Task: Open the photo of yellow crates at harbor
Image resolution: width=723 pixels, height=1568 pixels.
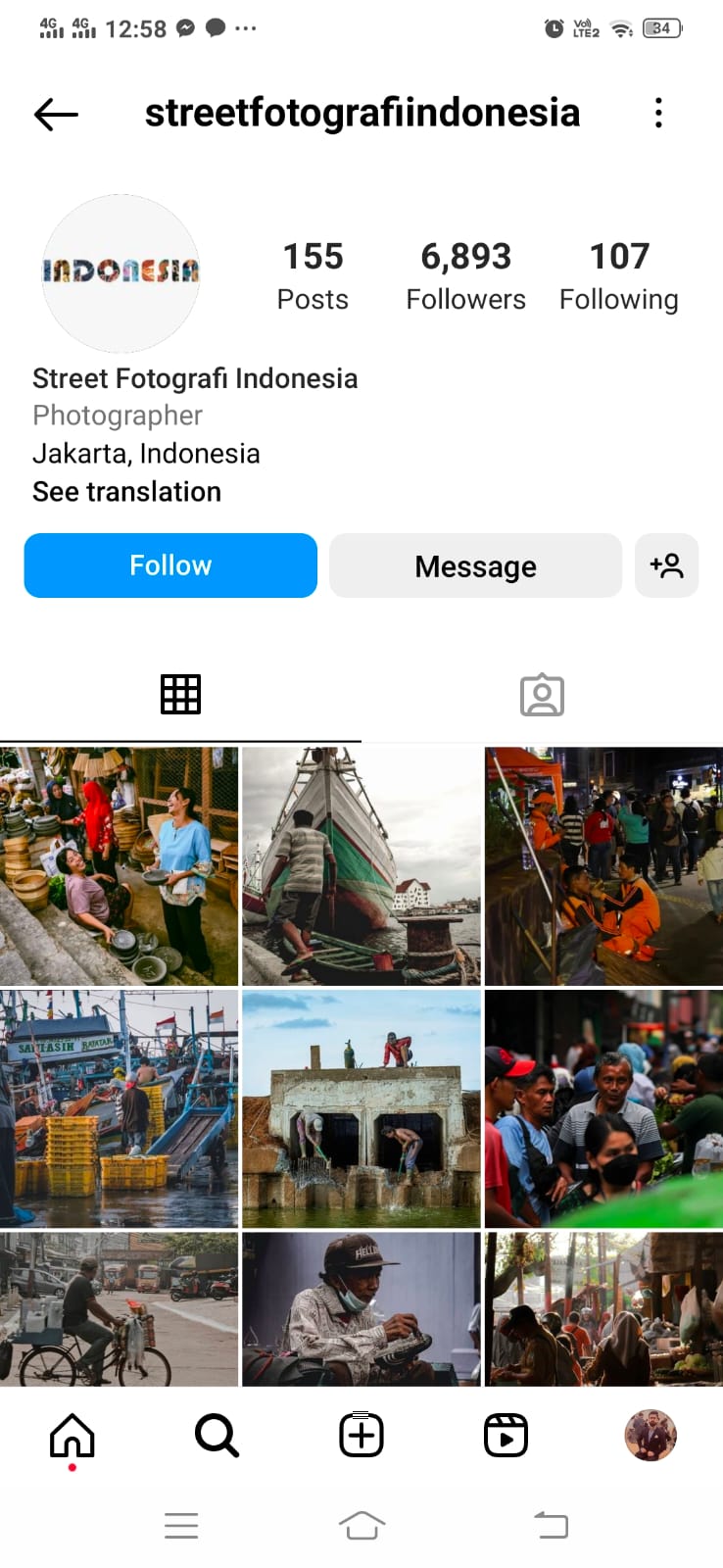Action: pyautogui.click(x=119, y=1108)
